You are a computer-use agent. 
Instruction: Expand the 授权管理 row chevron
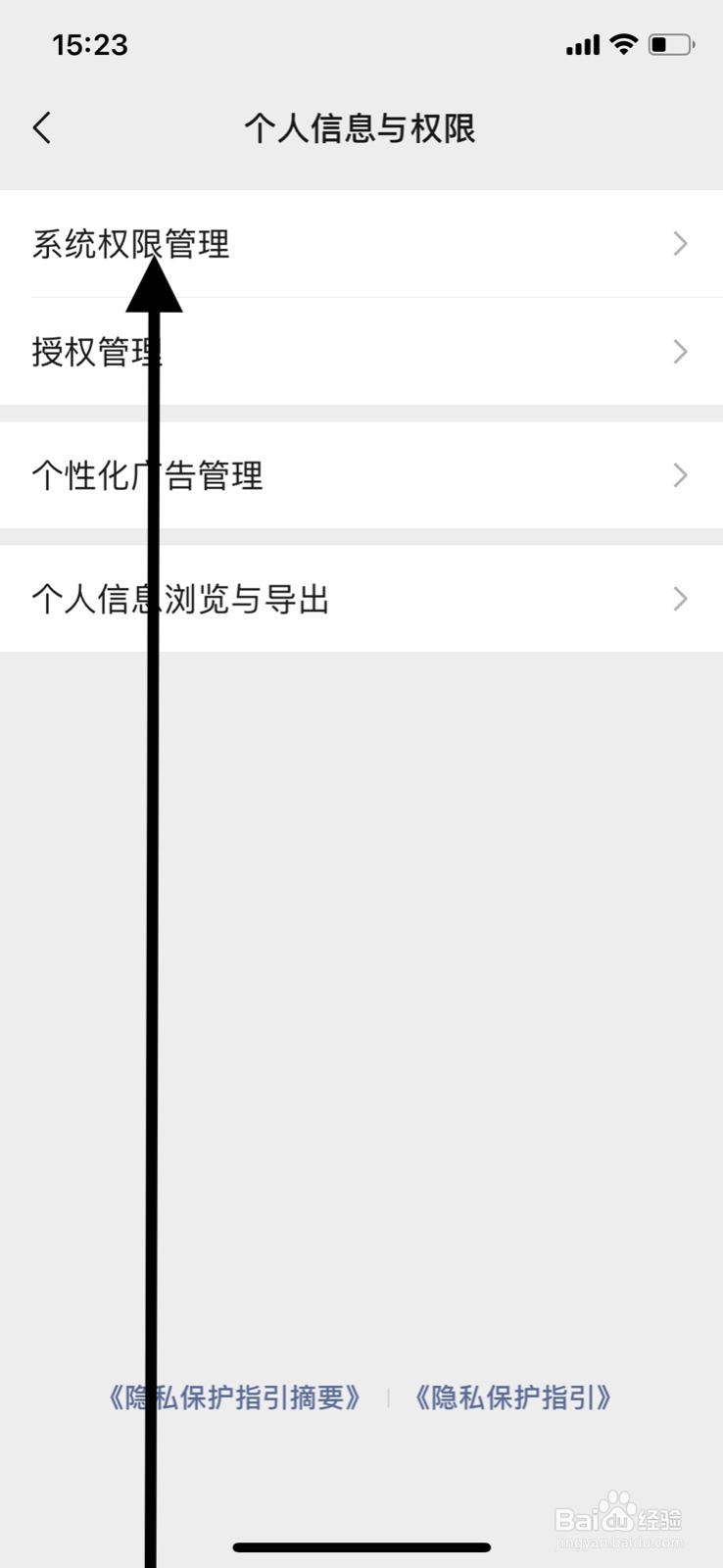tap(680, 351)
